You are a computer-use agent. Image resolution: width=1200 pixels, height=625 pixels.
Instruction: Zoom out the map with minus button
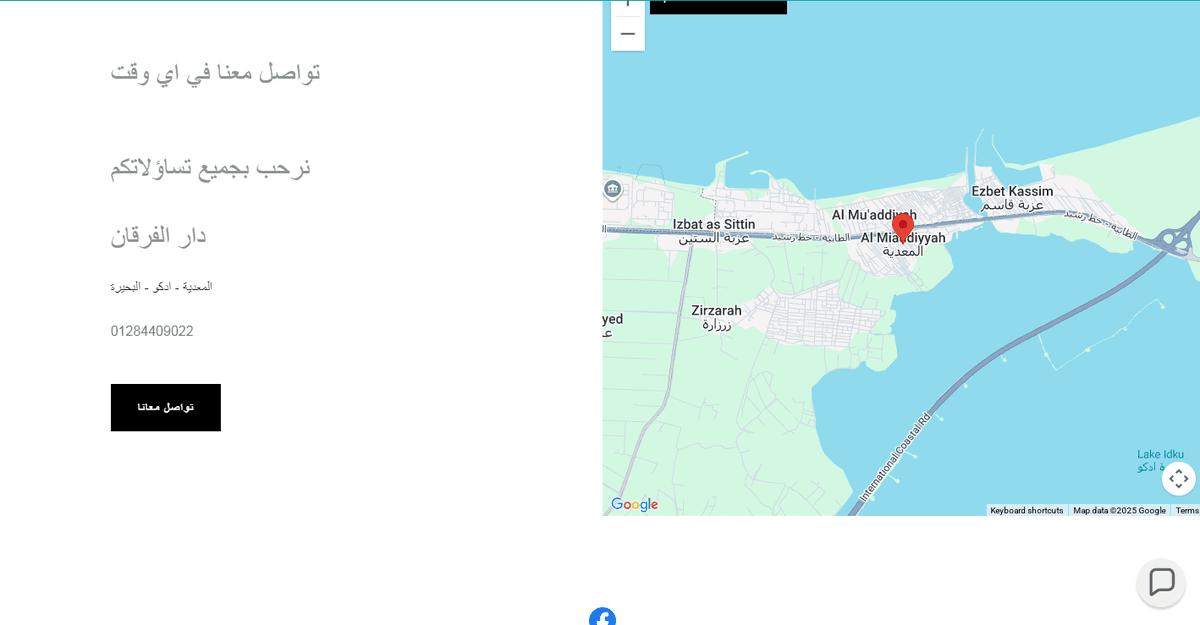[x=628, y=34]
